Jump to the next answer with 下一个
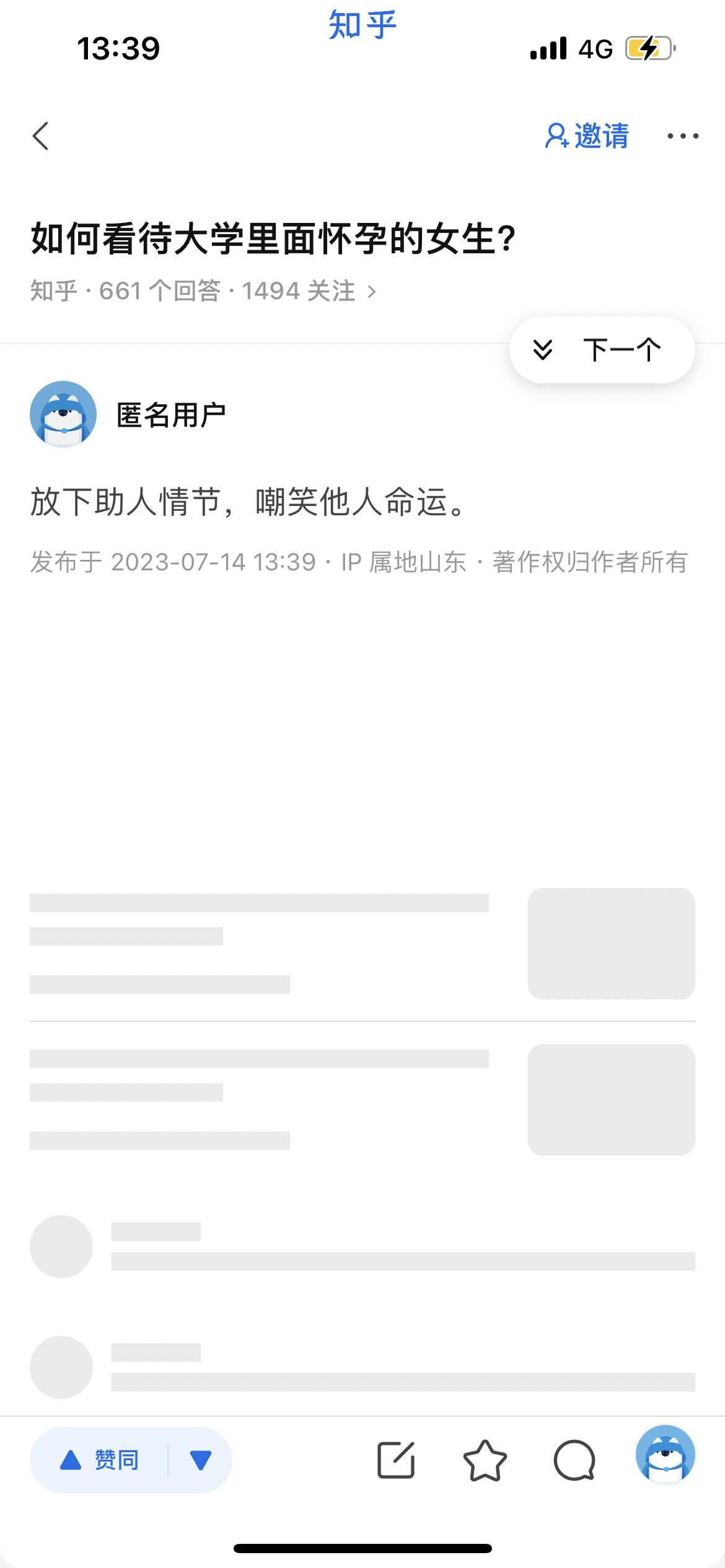 pos(602,350)
